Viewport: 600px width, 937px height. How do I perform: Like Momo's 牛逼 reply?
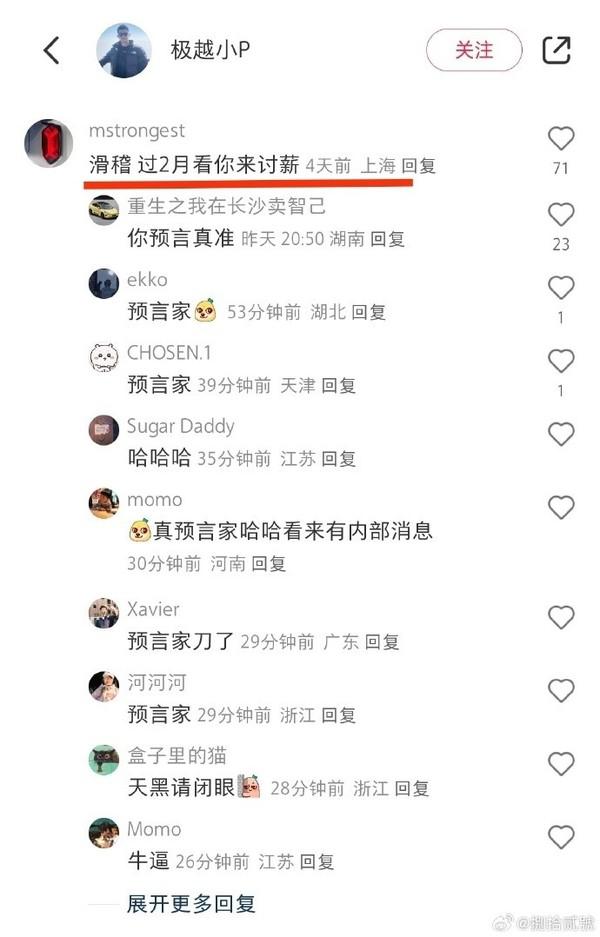click(561, 837)
